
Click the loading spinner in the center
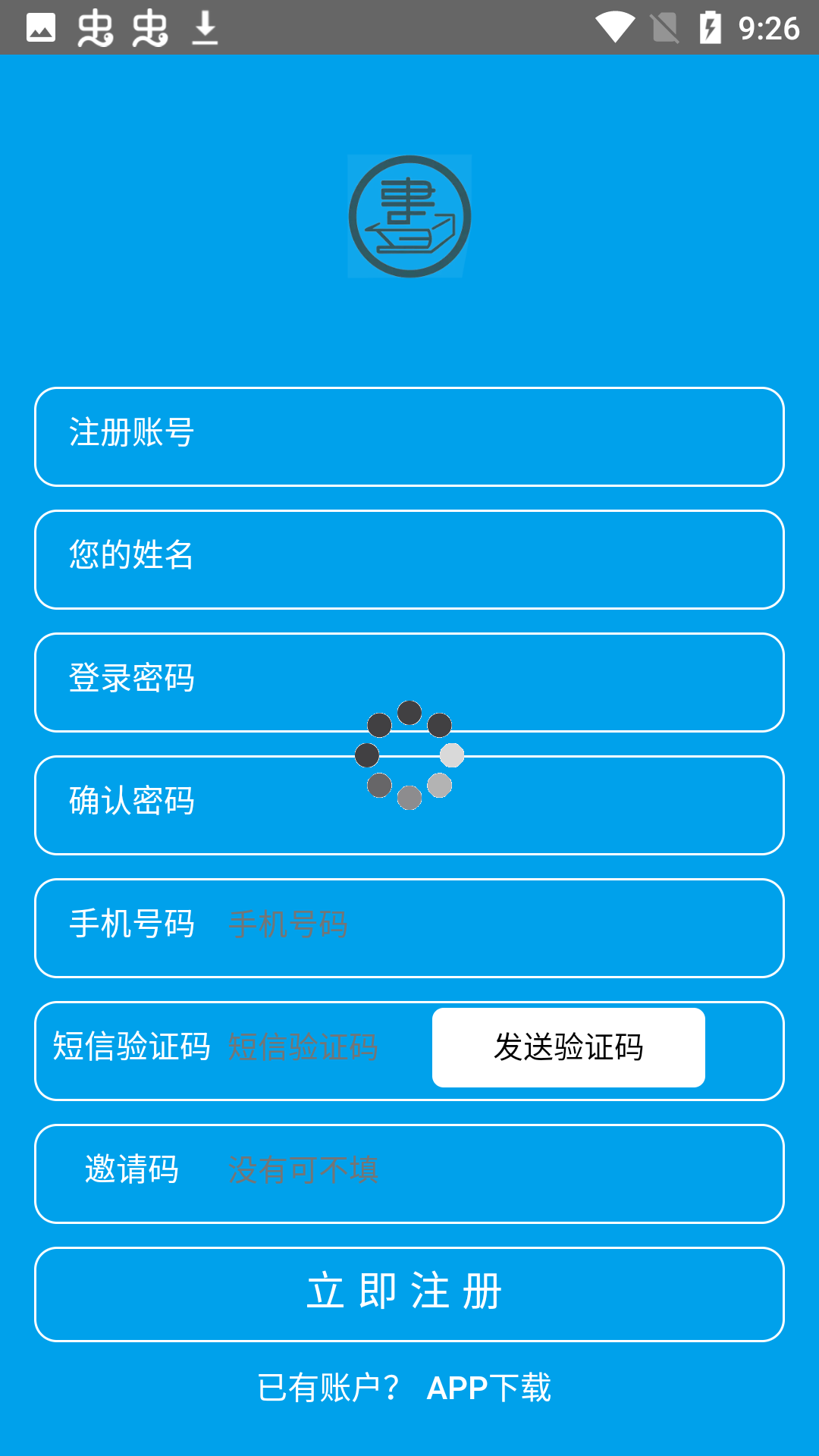coord(409,755)
